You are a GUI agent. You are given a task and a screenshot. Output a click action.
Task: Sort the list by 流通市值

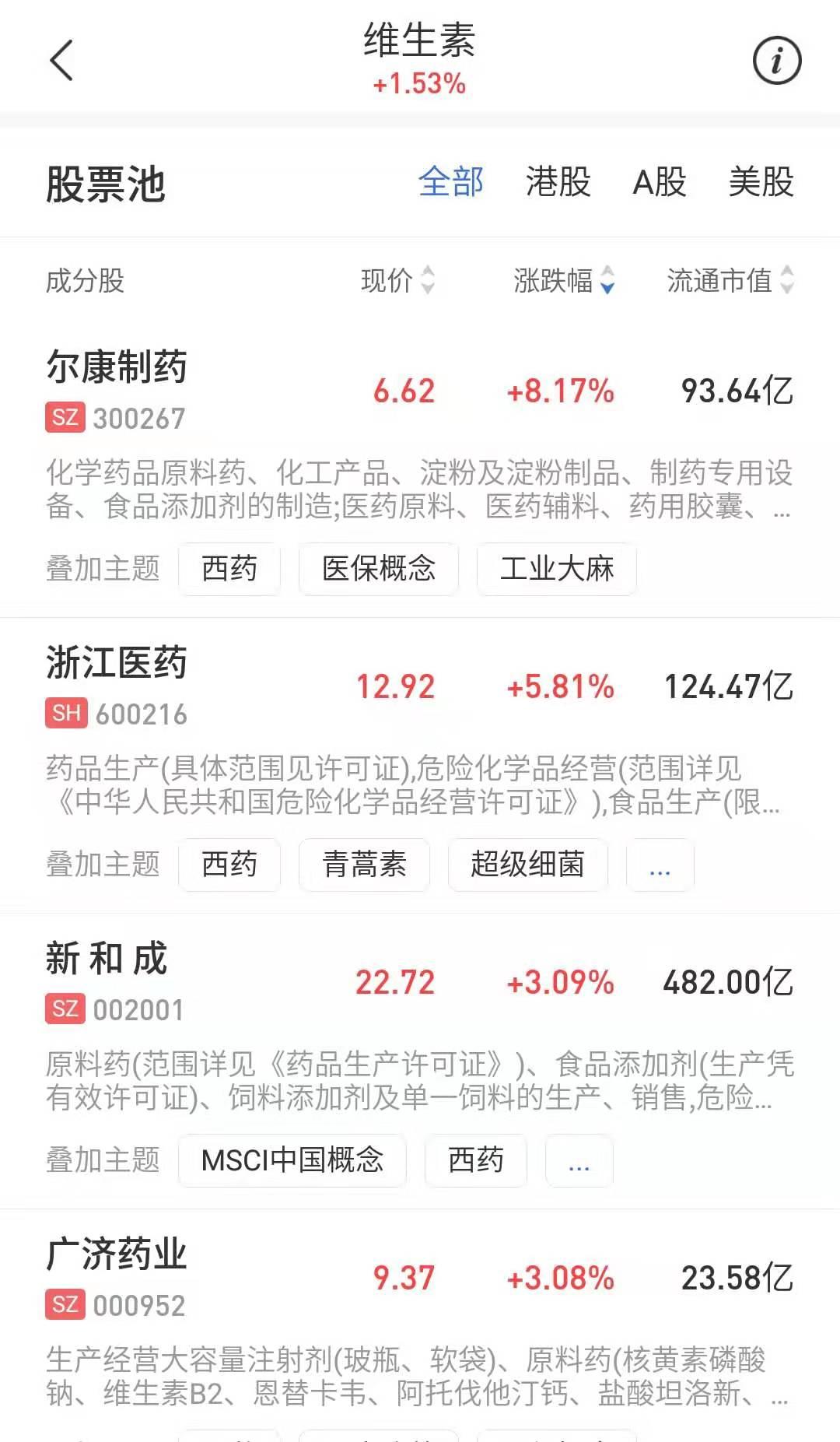[731, 280]
